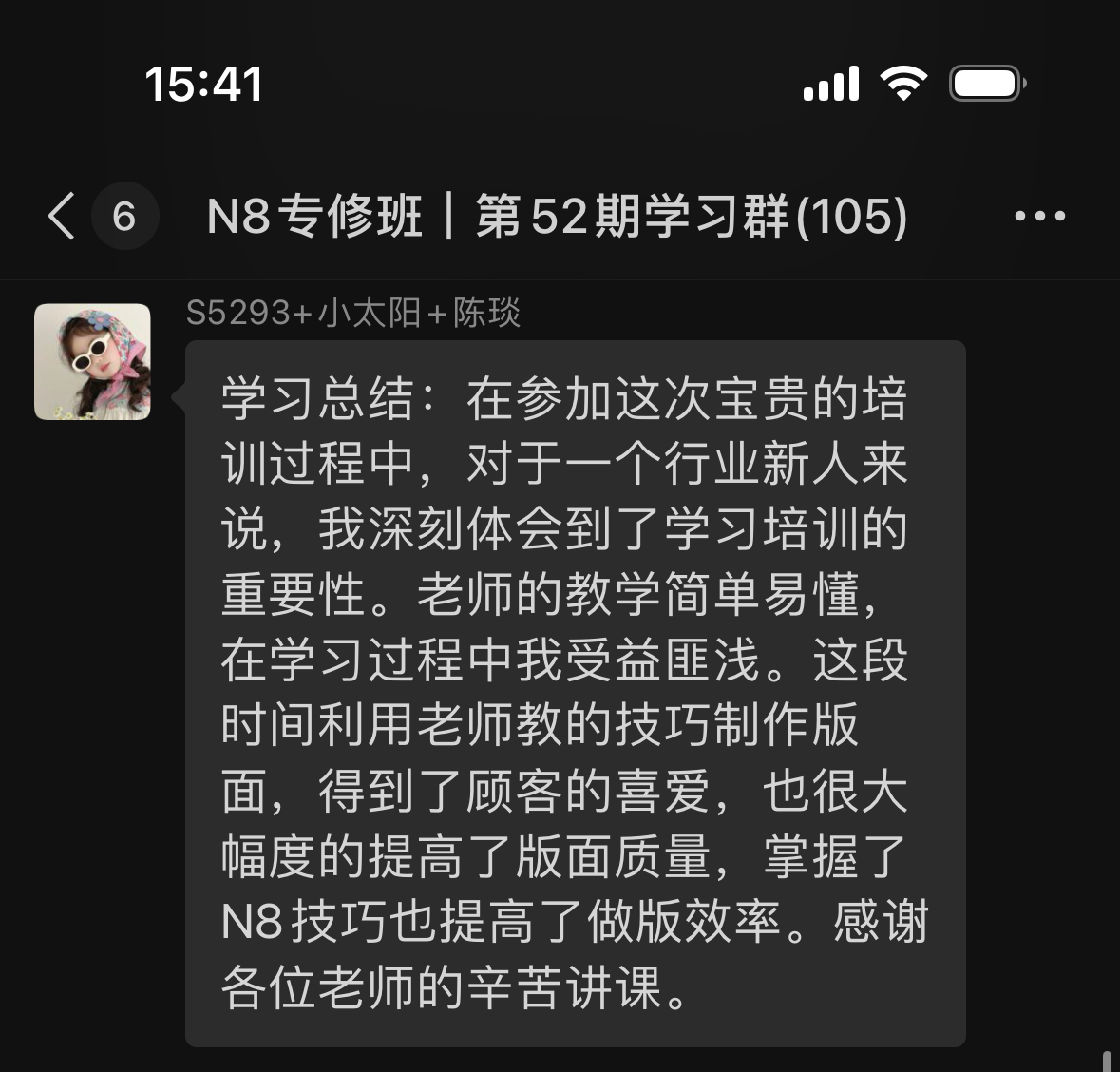Open the group chat's three-dot menu

click(x=1039, y=217)
